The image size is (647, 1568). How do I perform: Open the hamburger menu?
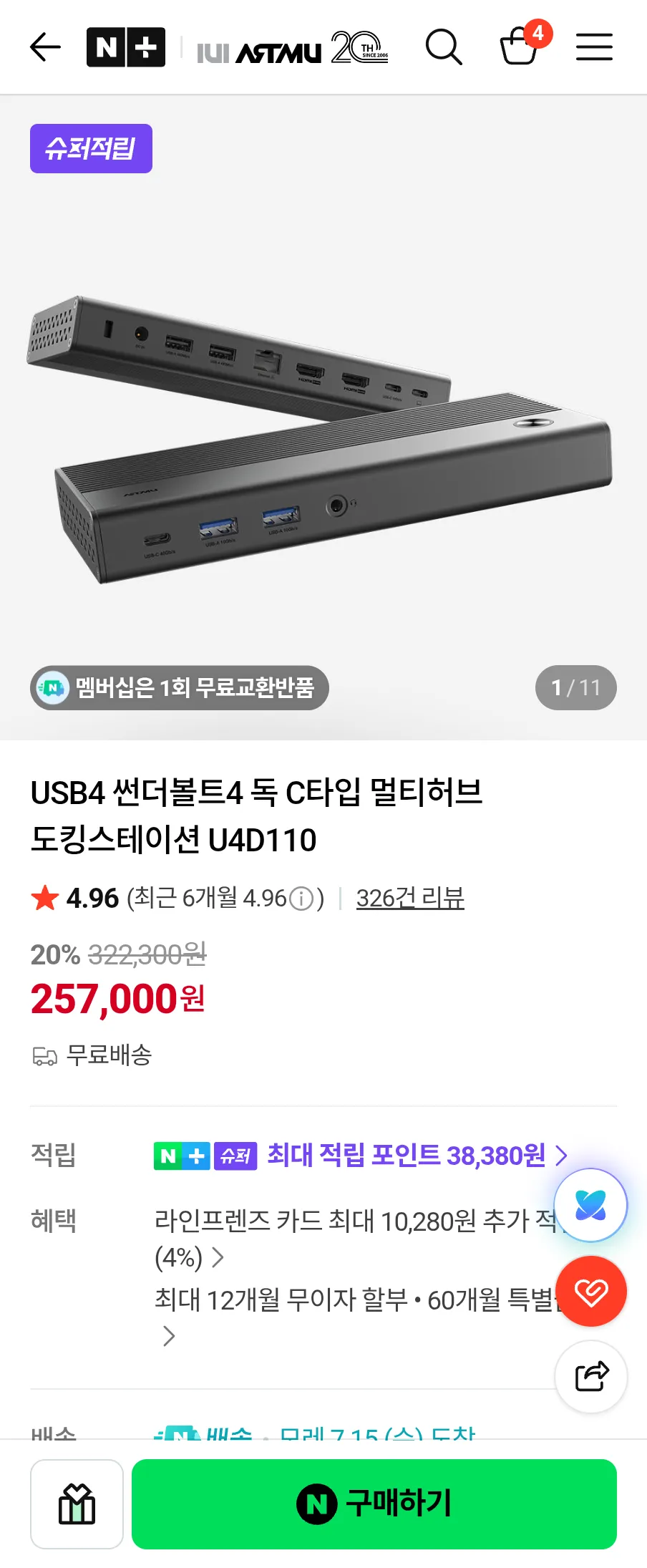594,47
